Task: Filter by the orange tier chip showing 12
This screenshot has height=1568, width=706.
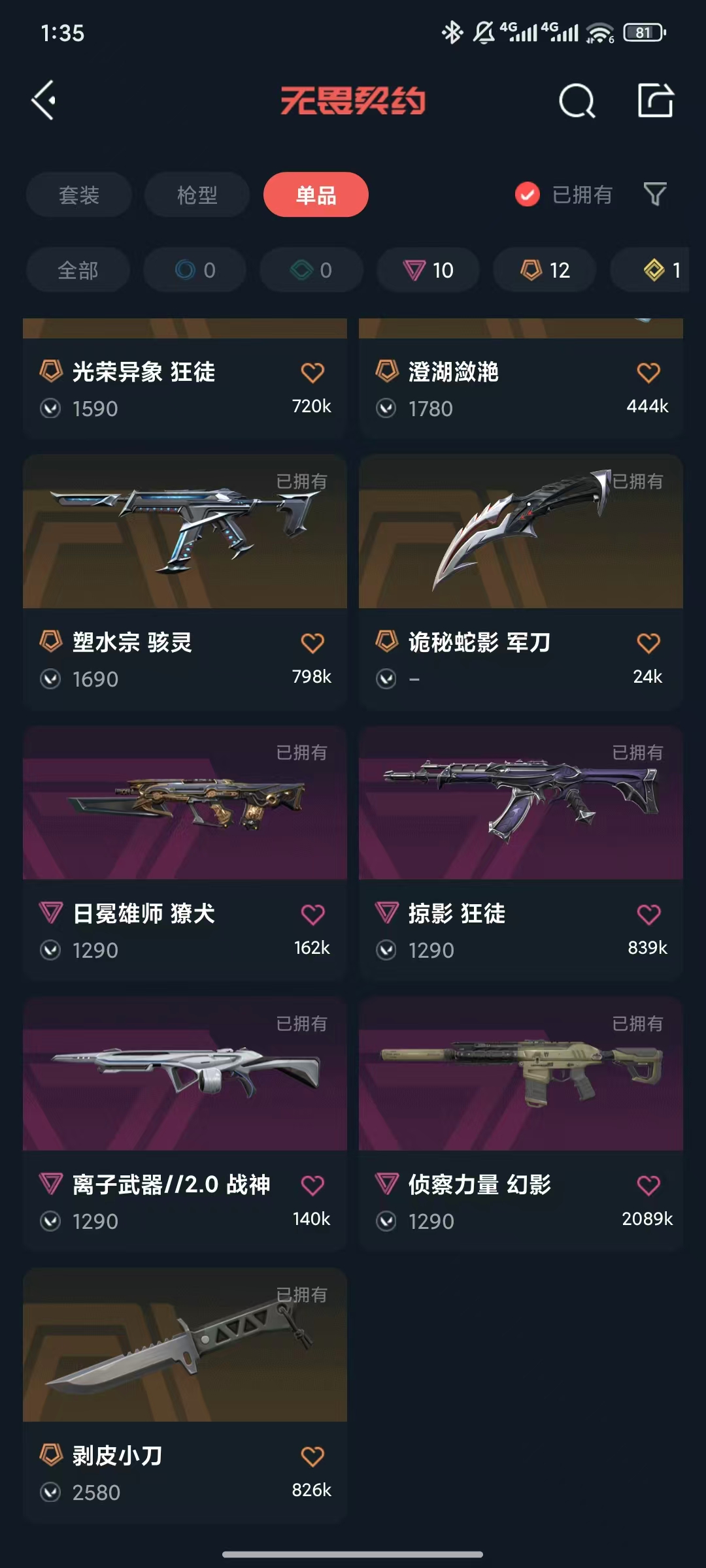Action: [x=545, y=270]
